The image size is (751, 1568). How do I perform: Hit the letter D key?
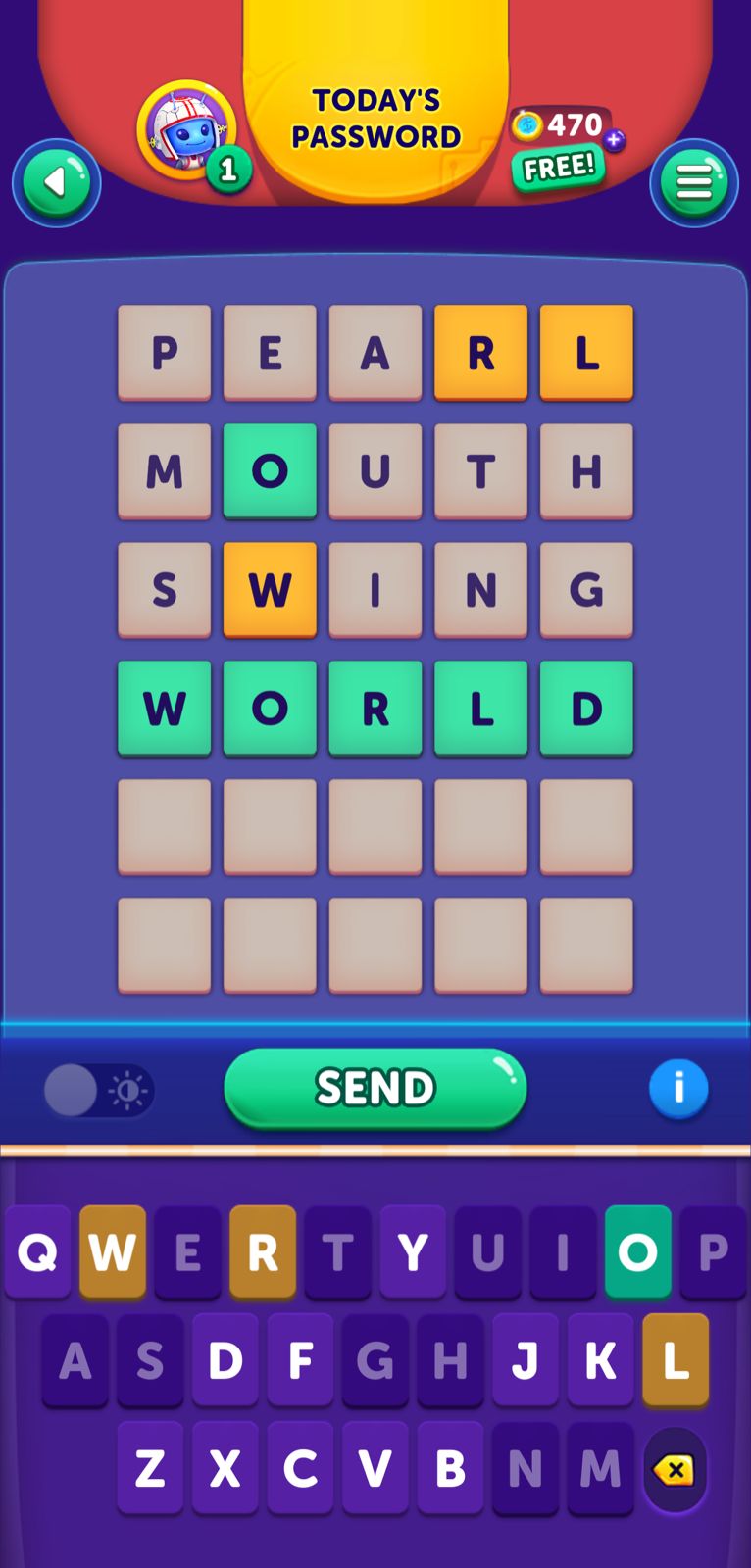(225, 1360)
